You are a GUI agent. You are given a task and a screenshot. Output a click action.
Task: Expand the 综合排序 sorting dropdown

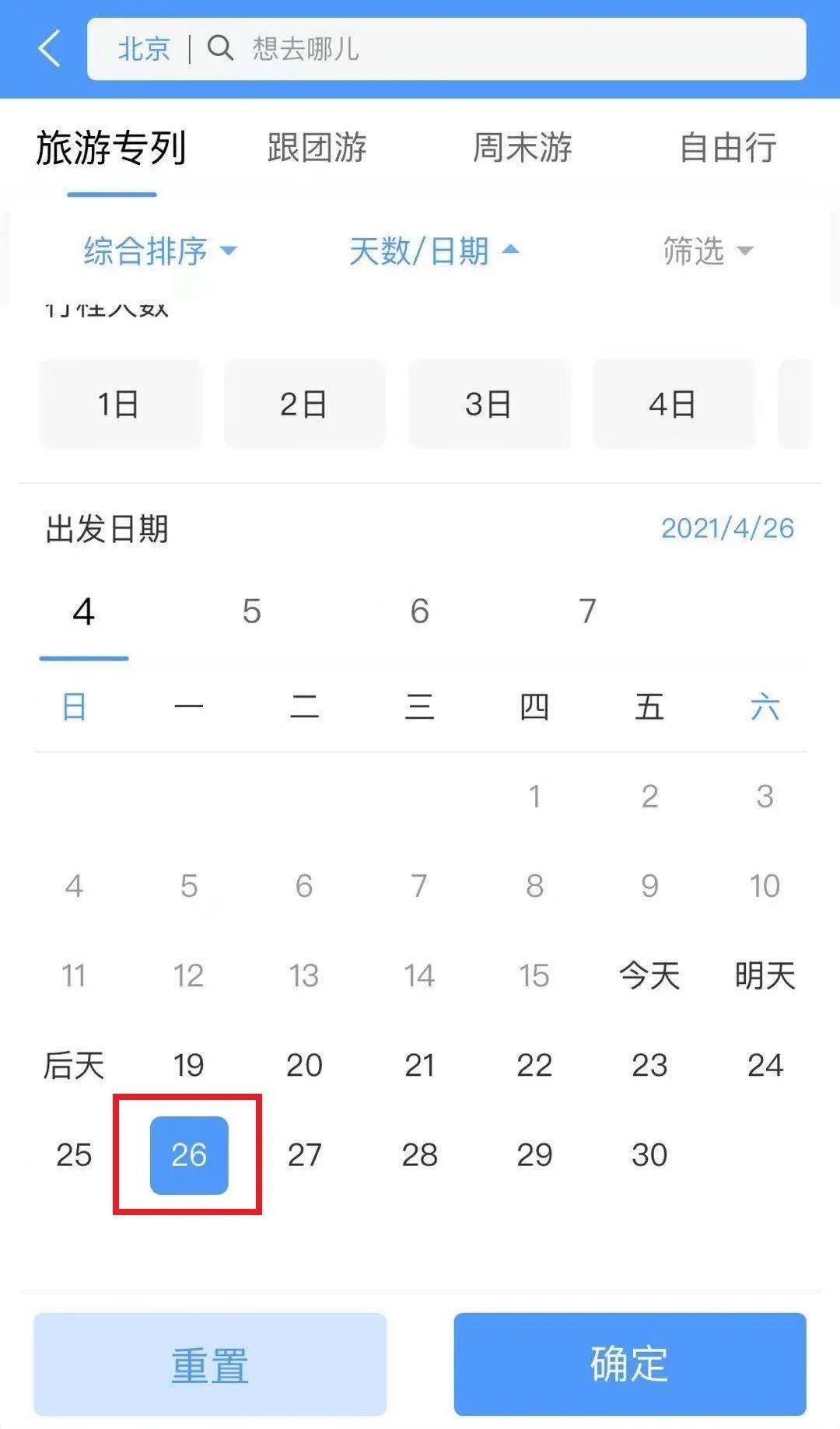pos(159,250)
